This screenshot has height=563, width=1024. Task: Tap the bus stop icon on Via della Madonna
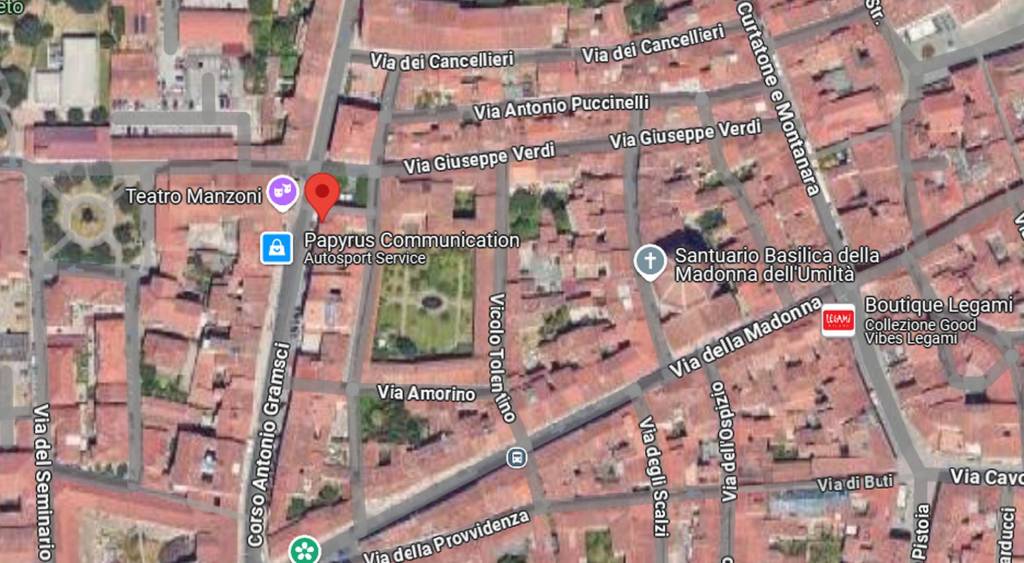pyautogui.click(x=517, y=458)
